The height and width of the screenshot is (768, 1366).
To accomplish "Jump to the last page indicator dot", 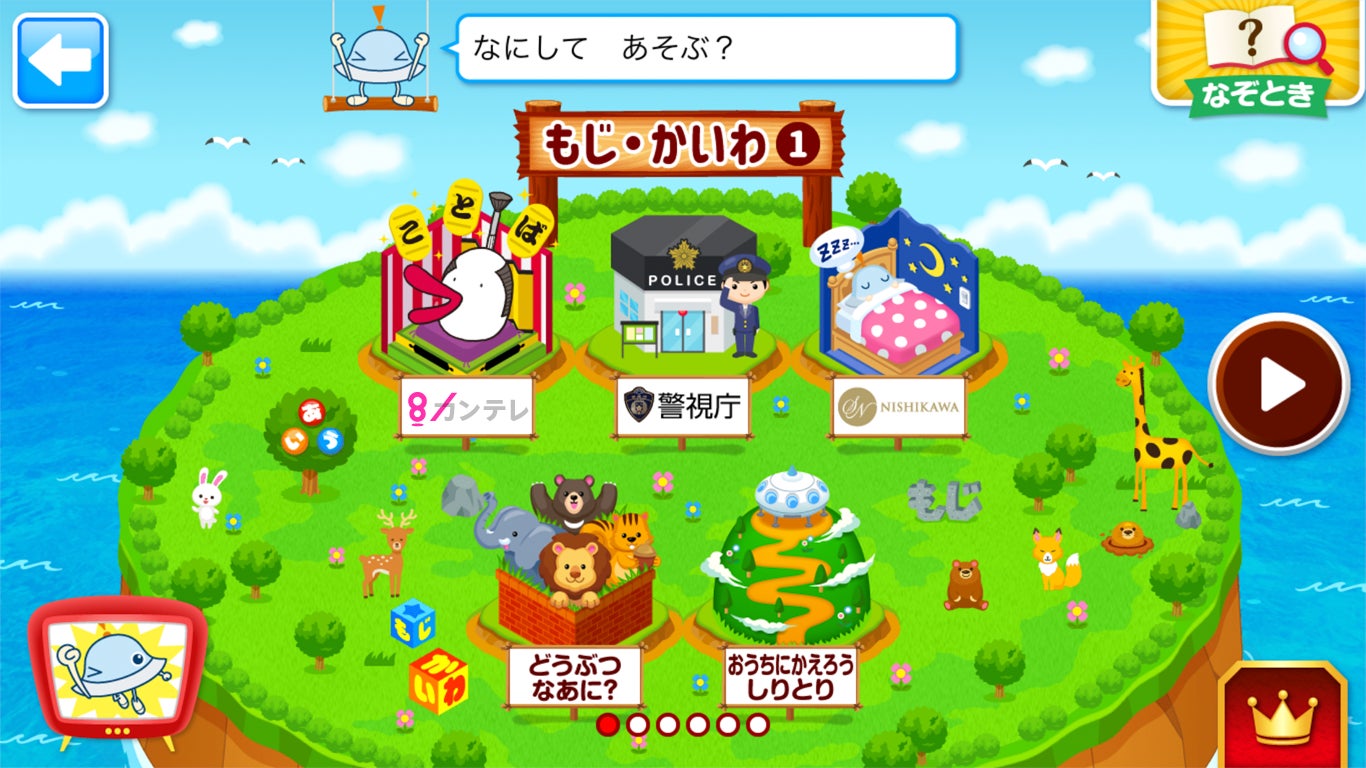I will coord(758,724).
